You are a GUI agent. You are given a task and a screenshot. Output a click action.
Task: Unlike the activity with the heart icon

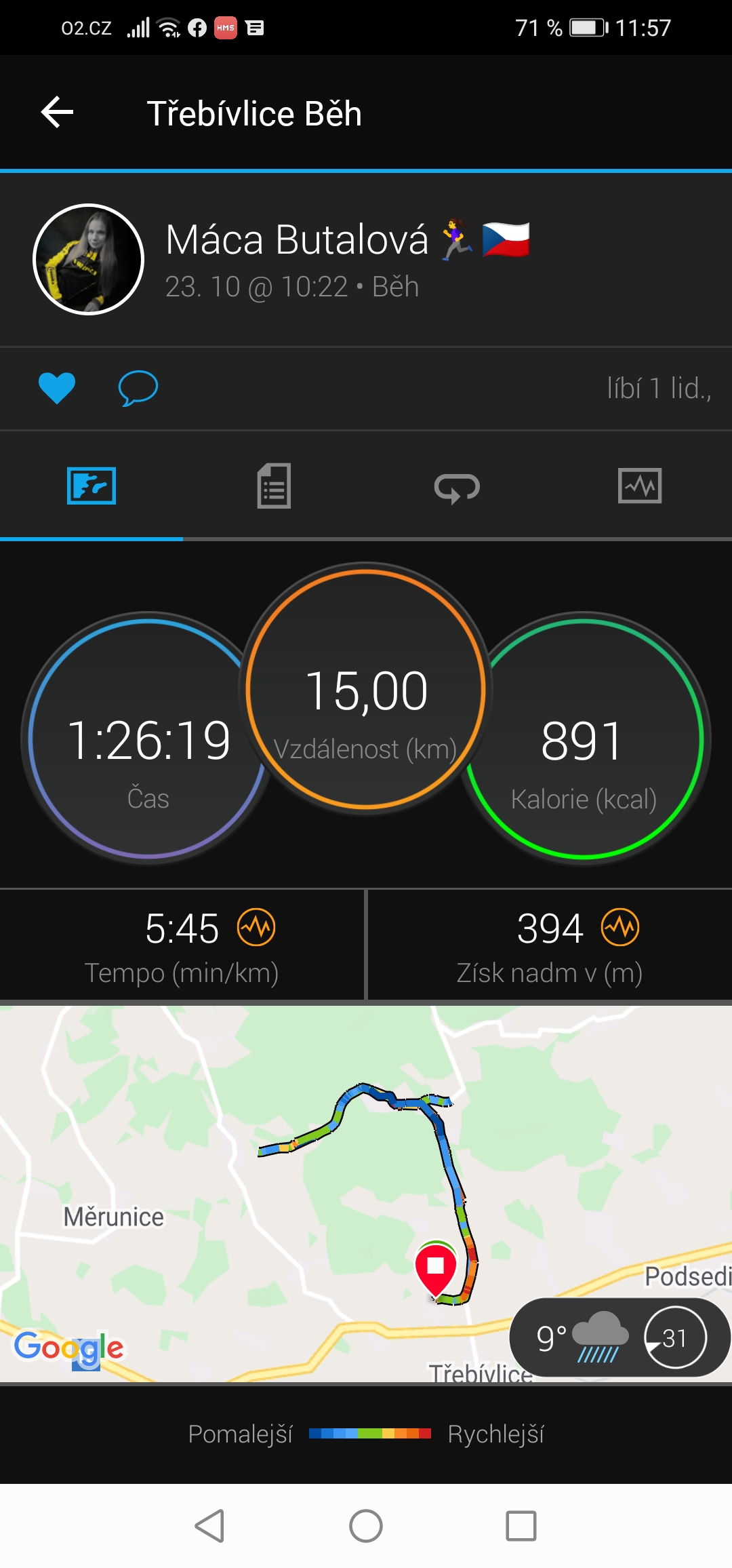57,389
